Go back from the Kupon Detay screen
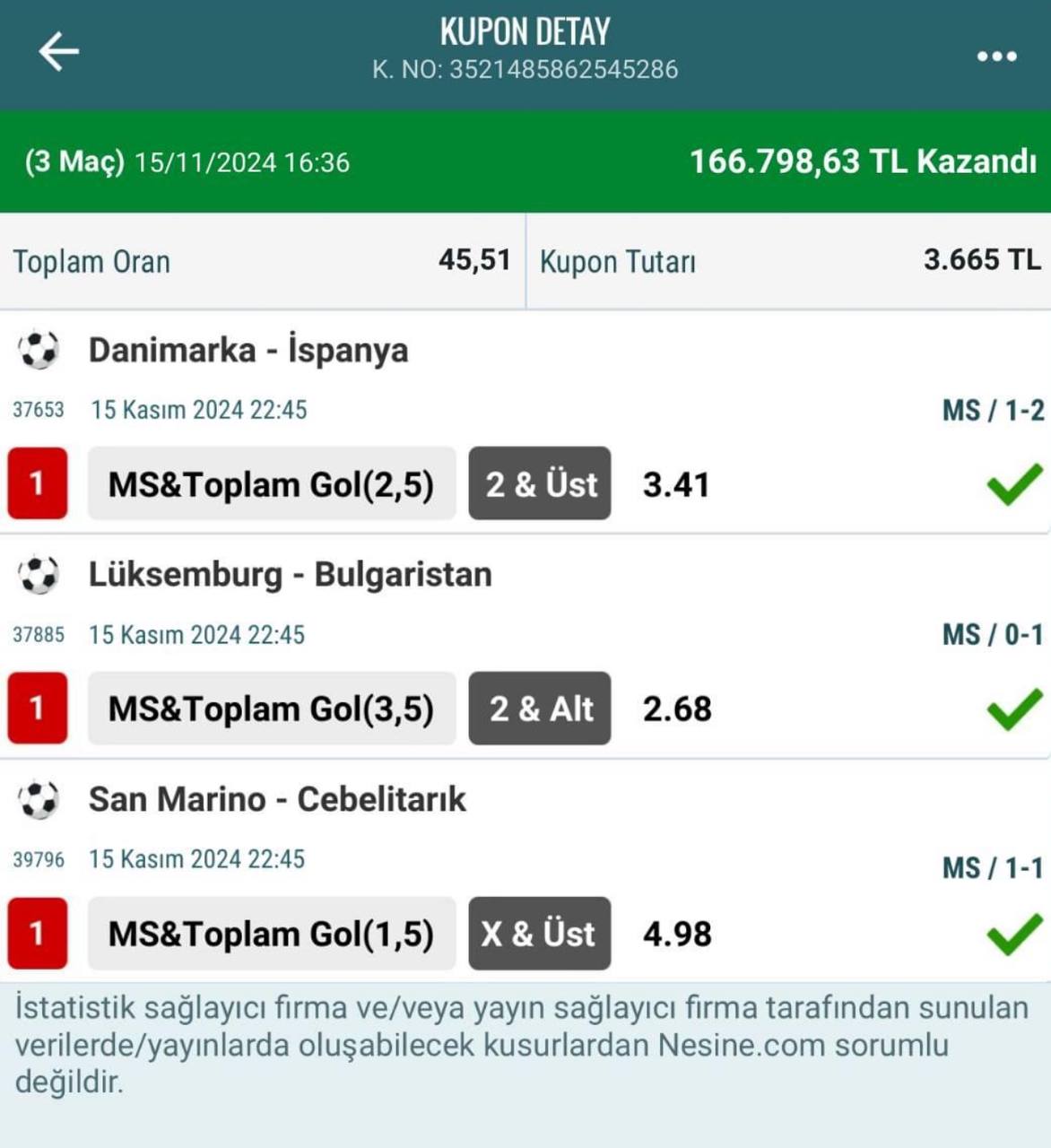This screenshot has height=1148, width=1051. (x=59, y=52)
